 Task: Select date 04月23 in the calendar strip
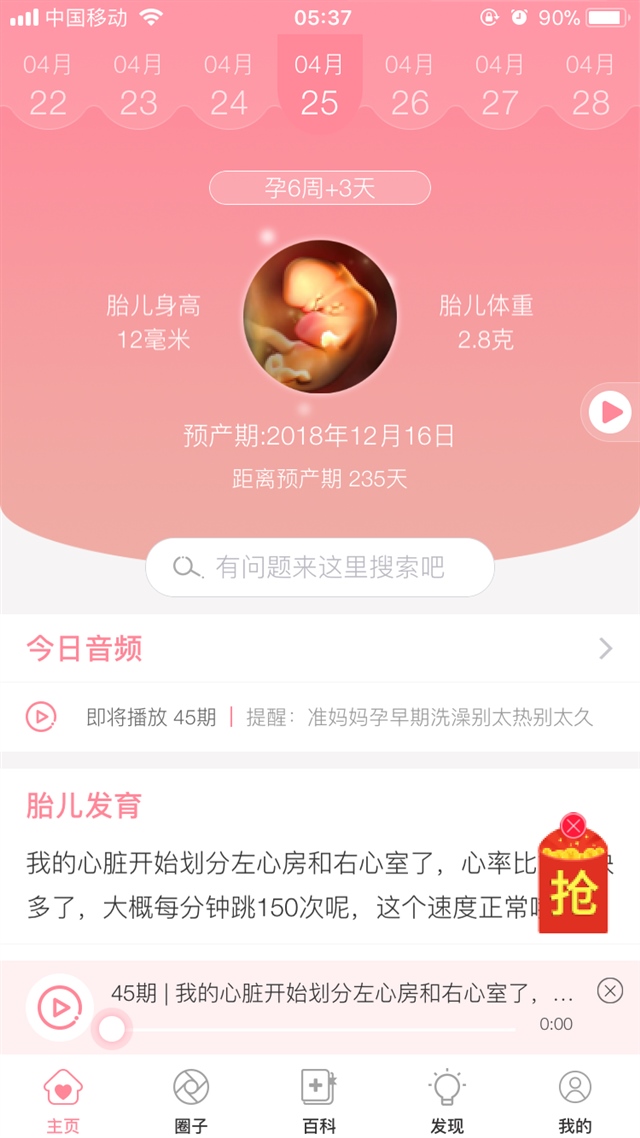[x=138, y=85]
